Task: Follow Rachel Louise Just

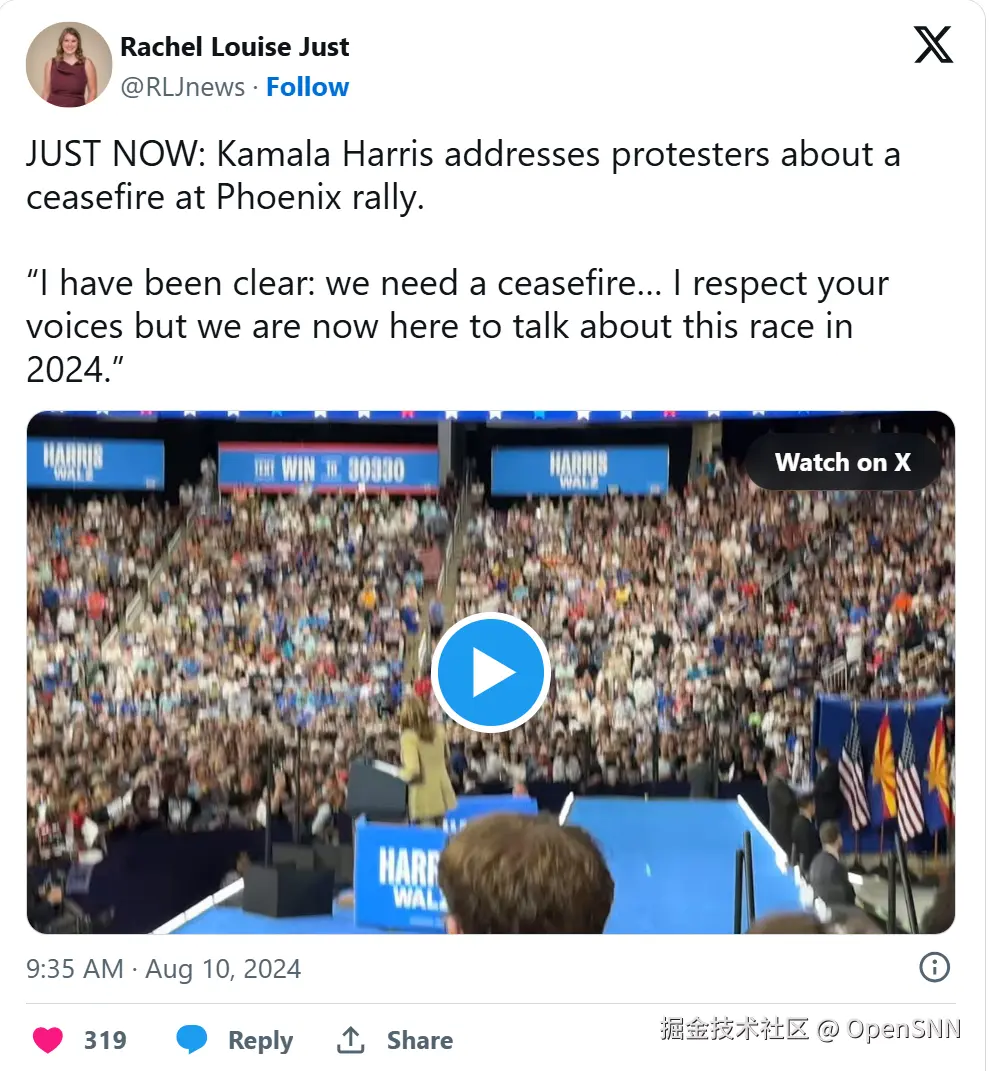Action: [307, 87]
